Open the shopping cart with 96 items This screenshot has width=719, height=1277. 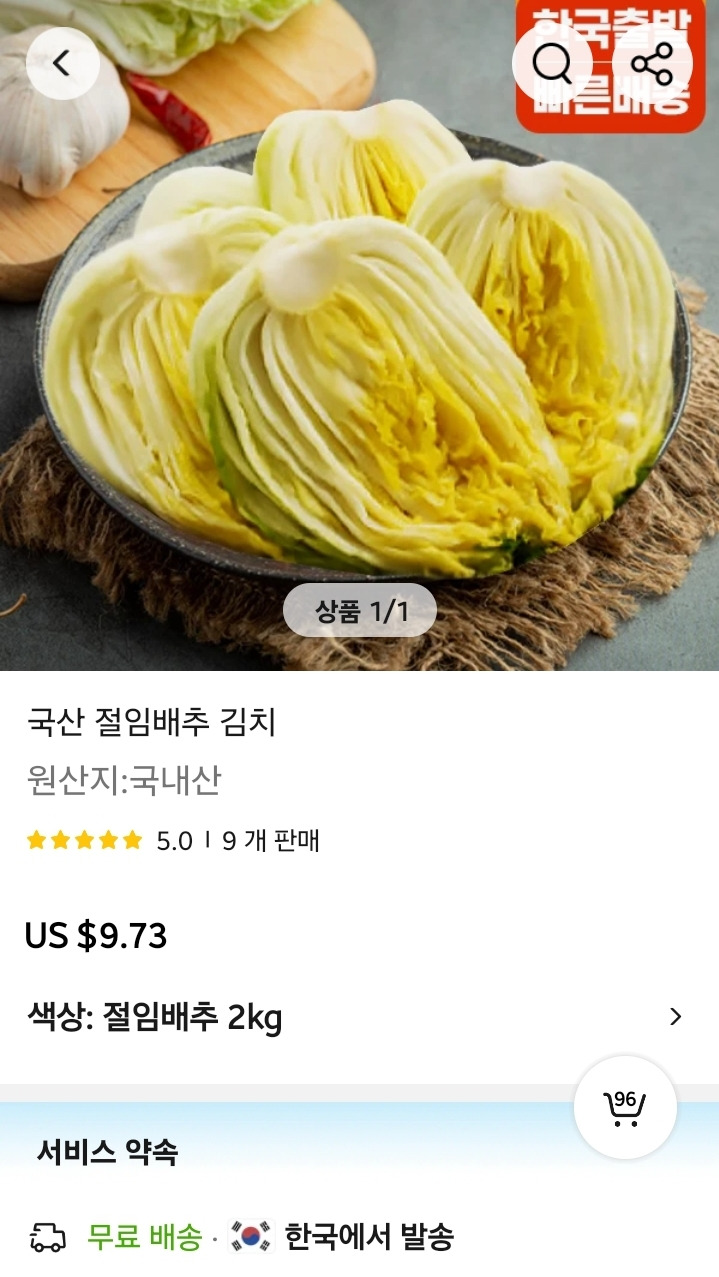[625, 1107]
